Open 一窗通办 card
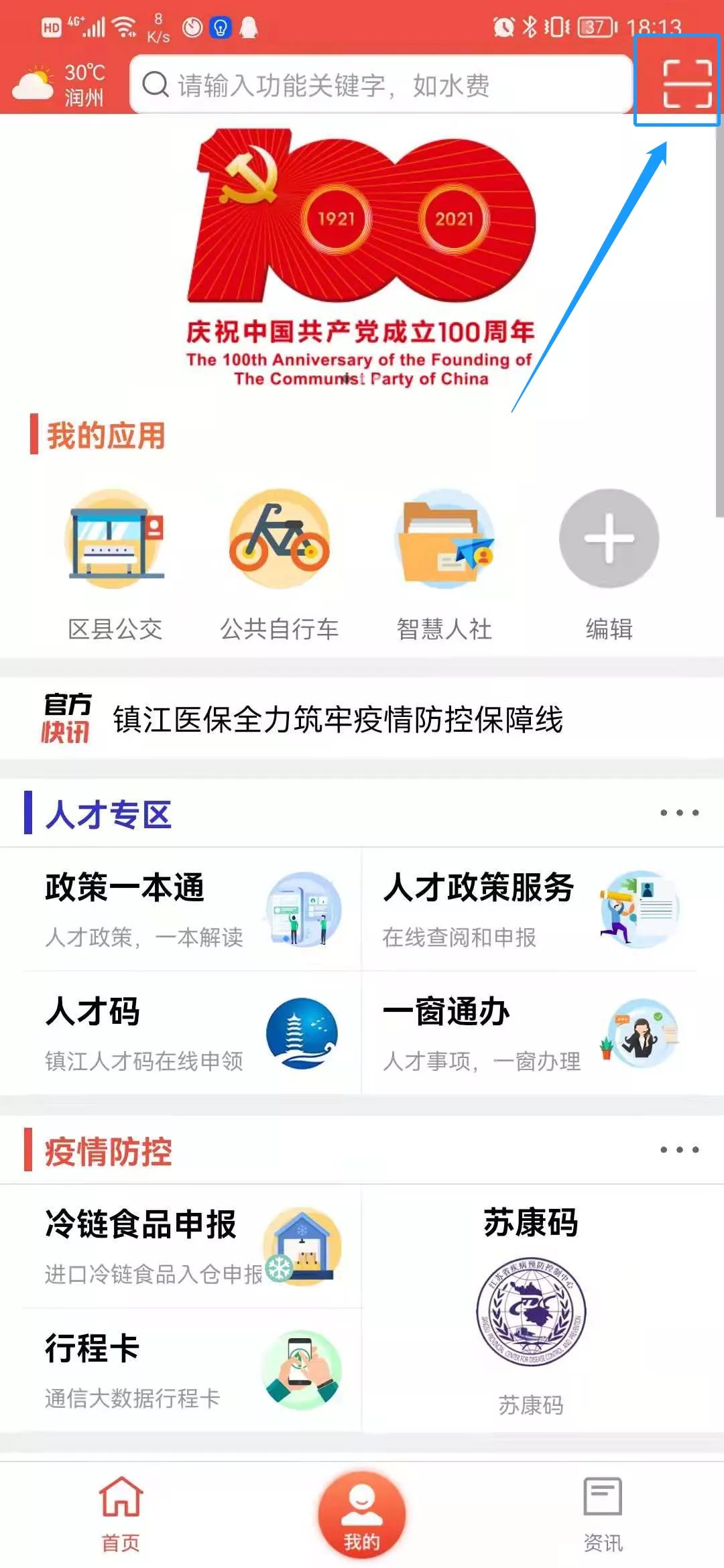724x1568 pixels. [x=530, y=1033]
